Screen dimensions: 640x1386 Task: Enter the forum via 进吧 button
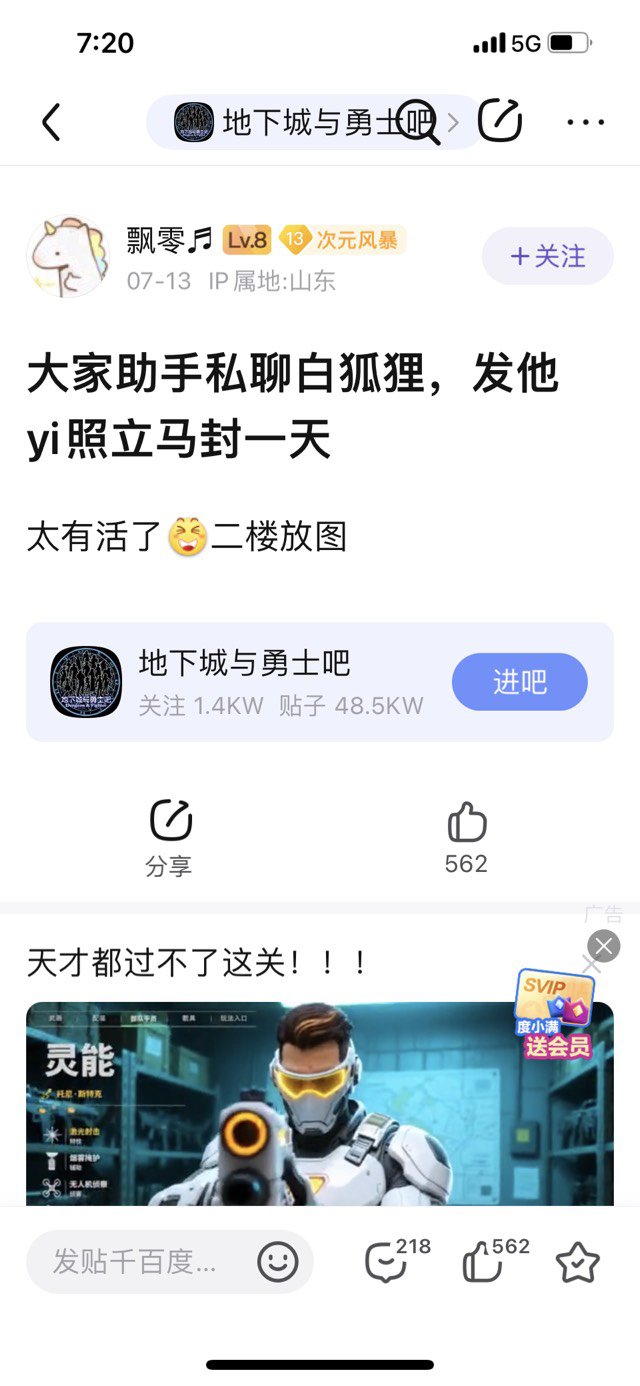520,682
